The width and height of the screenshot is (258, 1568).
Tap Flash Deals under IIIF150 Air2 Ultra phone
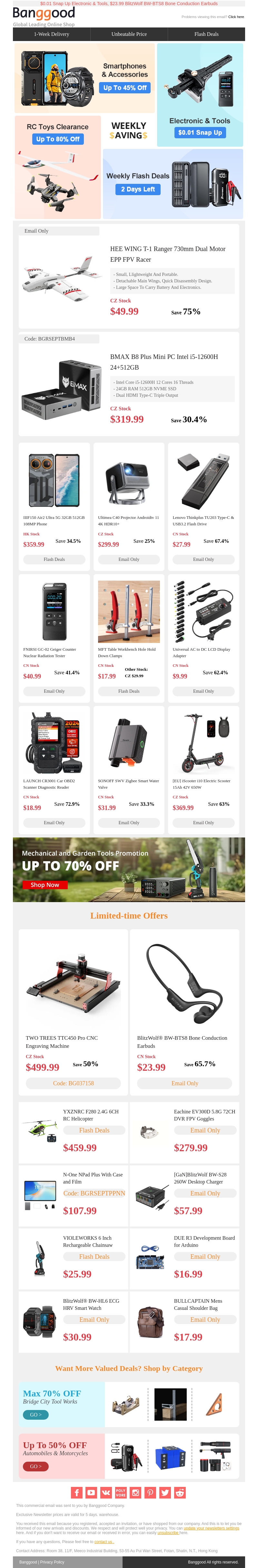[54, 559]
